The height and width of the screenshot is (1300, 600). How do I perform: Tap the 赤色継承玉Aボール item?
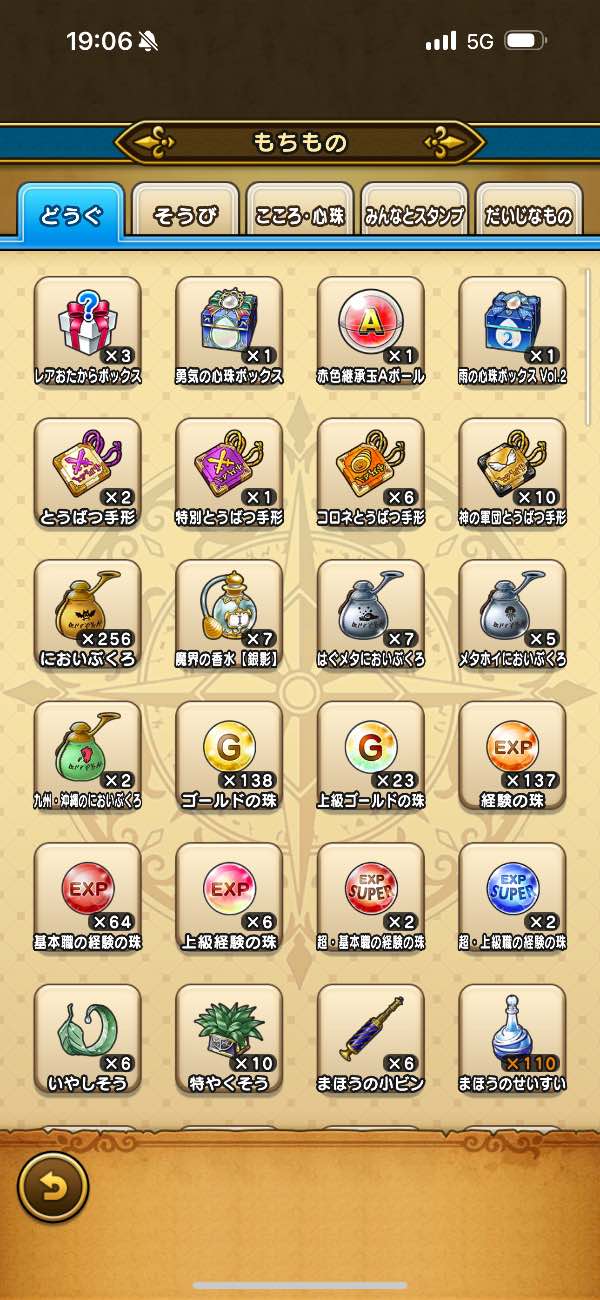pos(371,330)
